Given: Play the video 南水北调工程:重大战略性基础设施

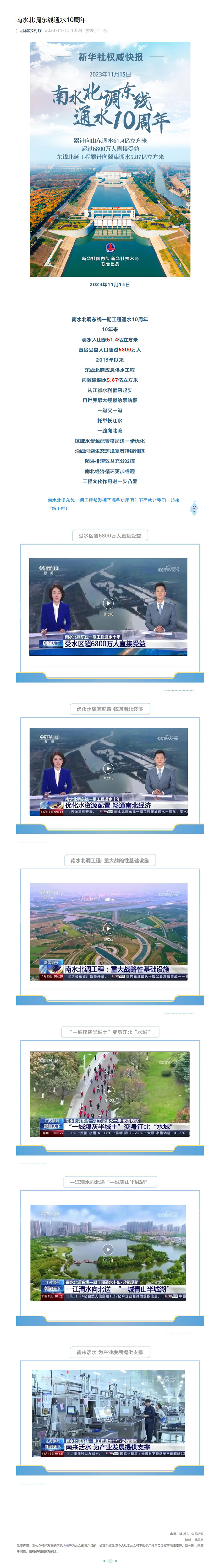Looking at the screenshot, I should click(108, 928).
